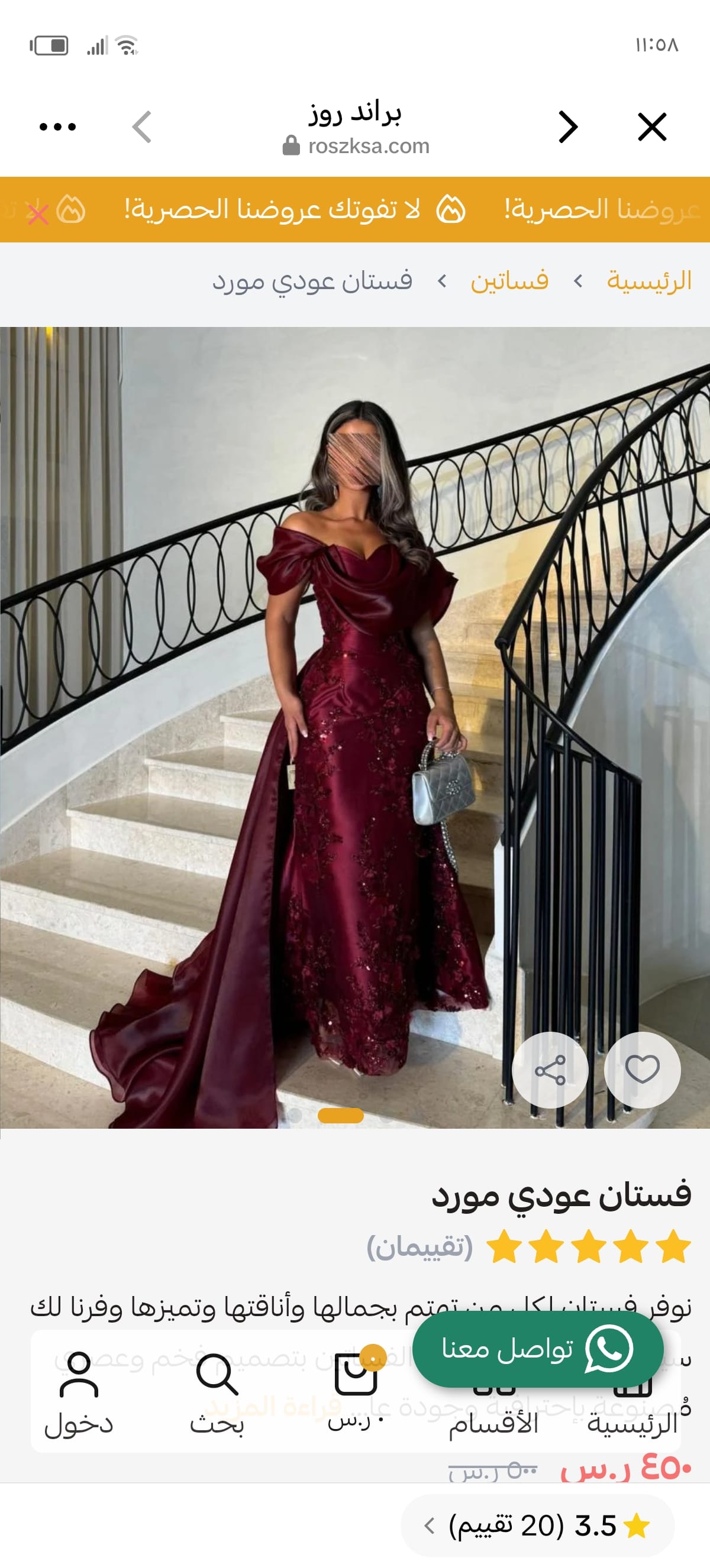
Task: Open the تقييمان reviews link
Action: coord(419,1246)
